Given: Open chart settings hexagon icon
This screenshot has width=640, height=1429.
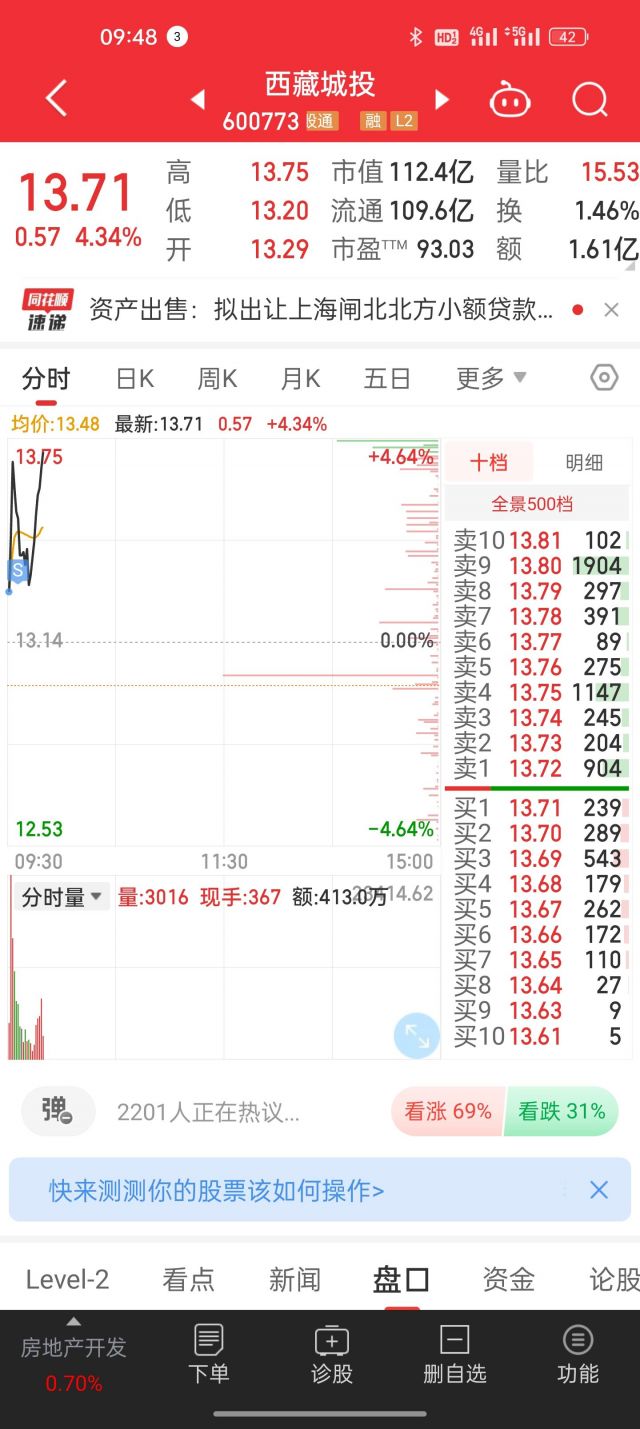Looking at the screenshot, I should [x=604, y=378].
